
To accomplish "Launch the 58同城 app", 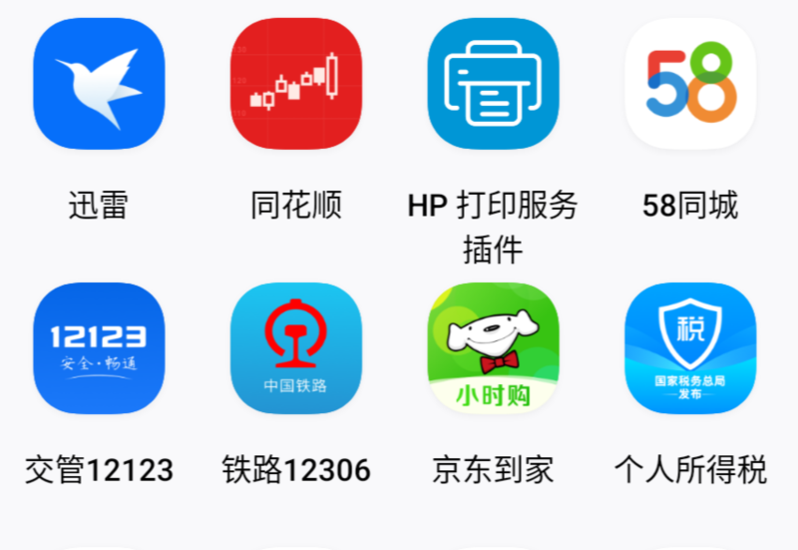I will [690, 84].
